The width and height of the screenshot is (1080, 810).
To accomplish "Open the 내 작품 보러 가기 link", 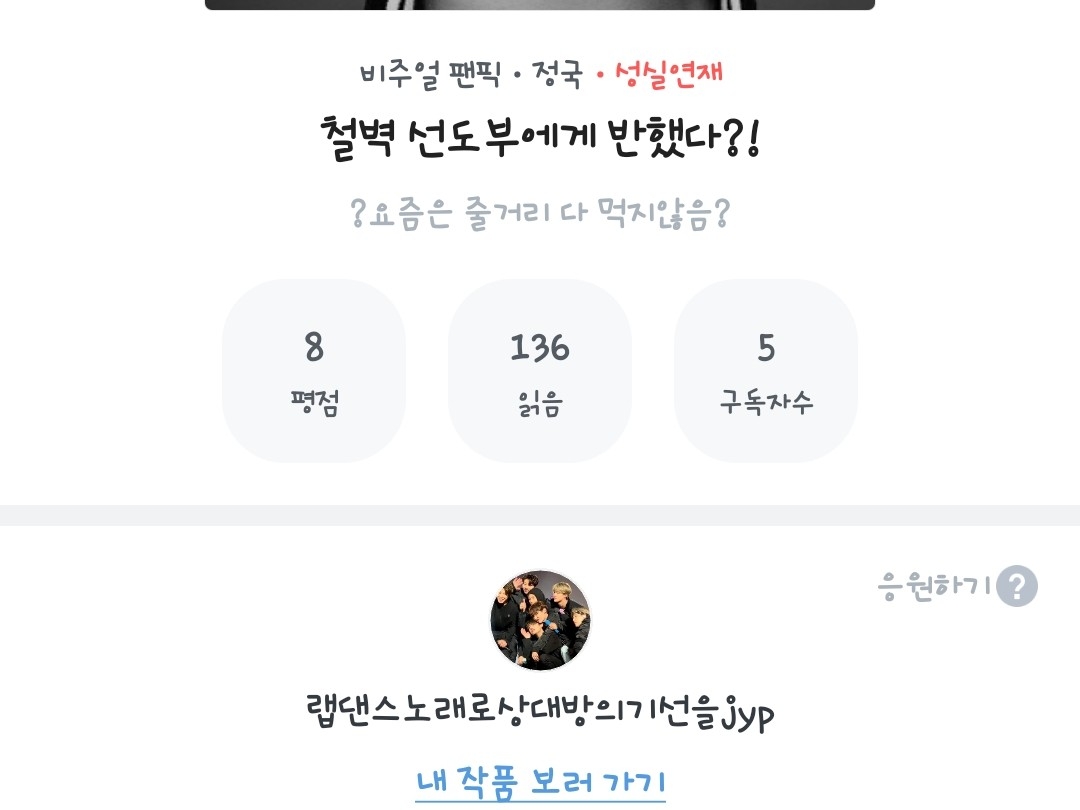I will click(x=540, y=782).
